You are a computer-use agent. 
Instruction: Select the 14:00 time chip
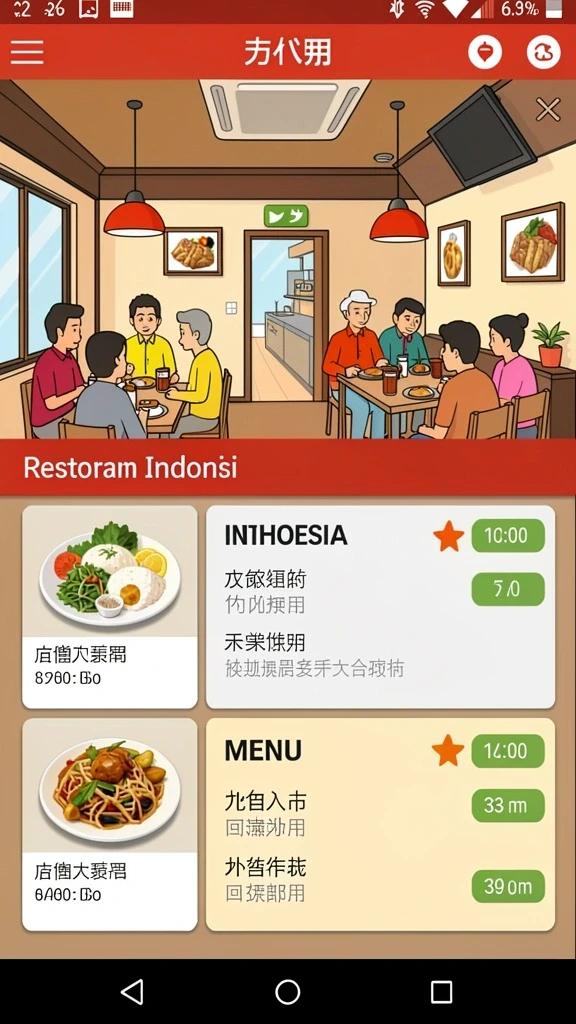tap(508, 751)
